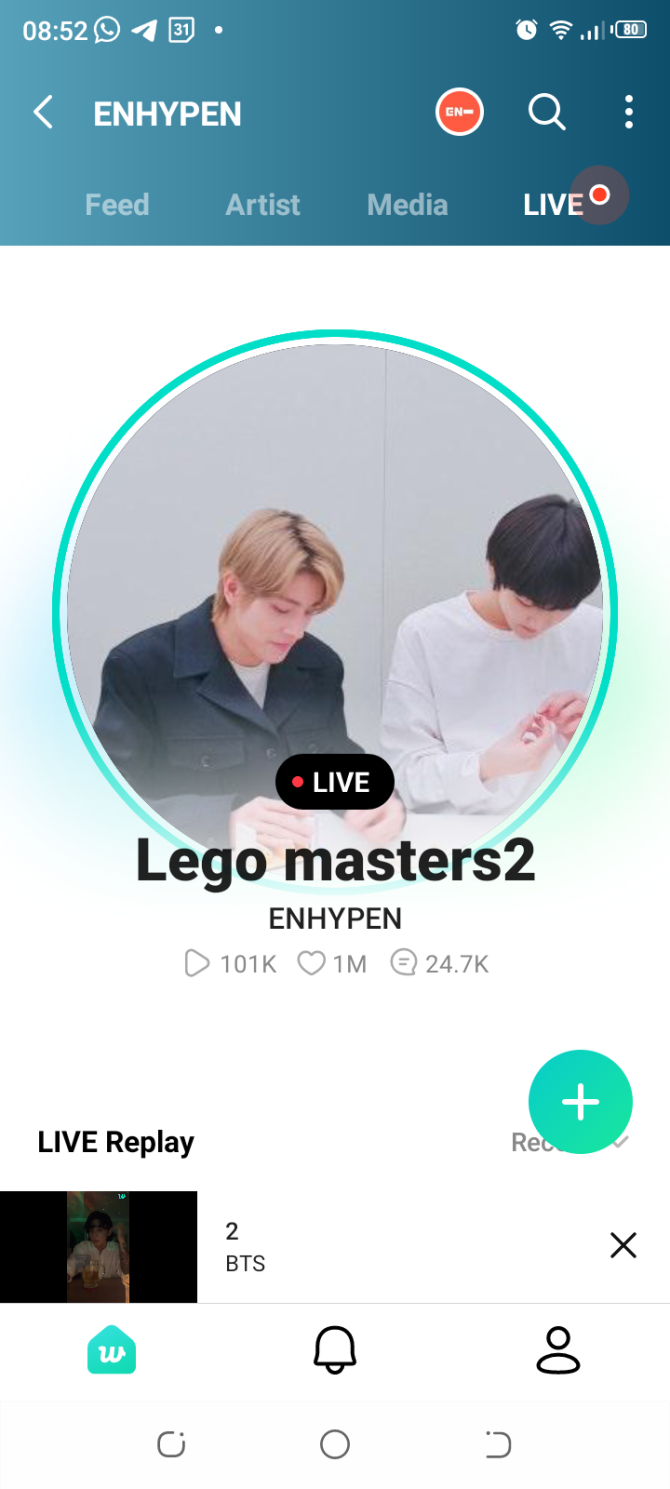Image resolution: width=670 pixels, height=1489 pixels.
Task: Search within the ENHYPEN community
Action: click(547, 113)
